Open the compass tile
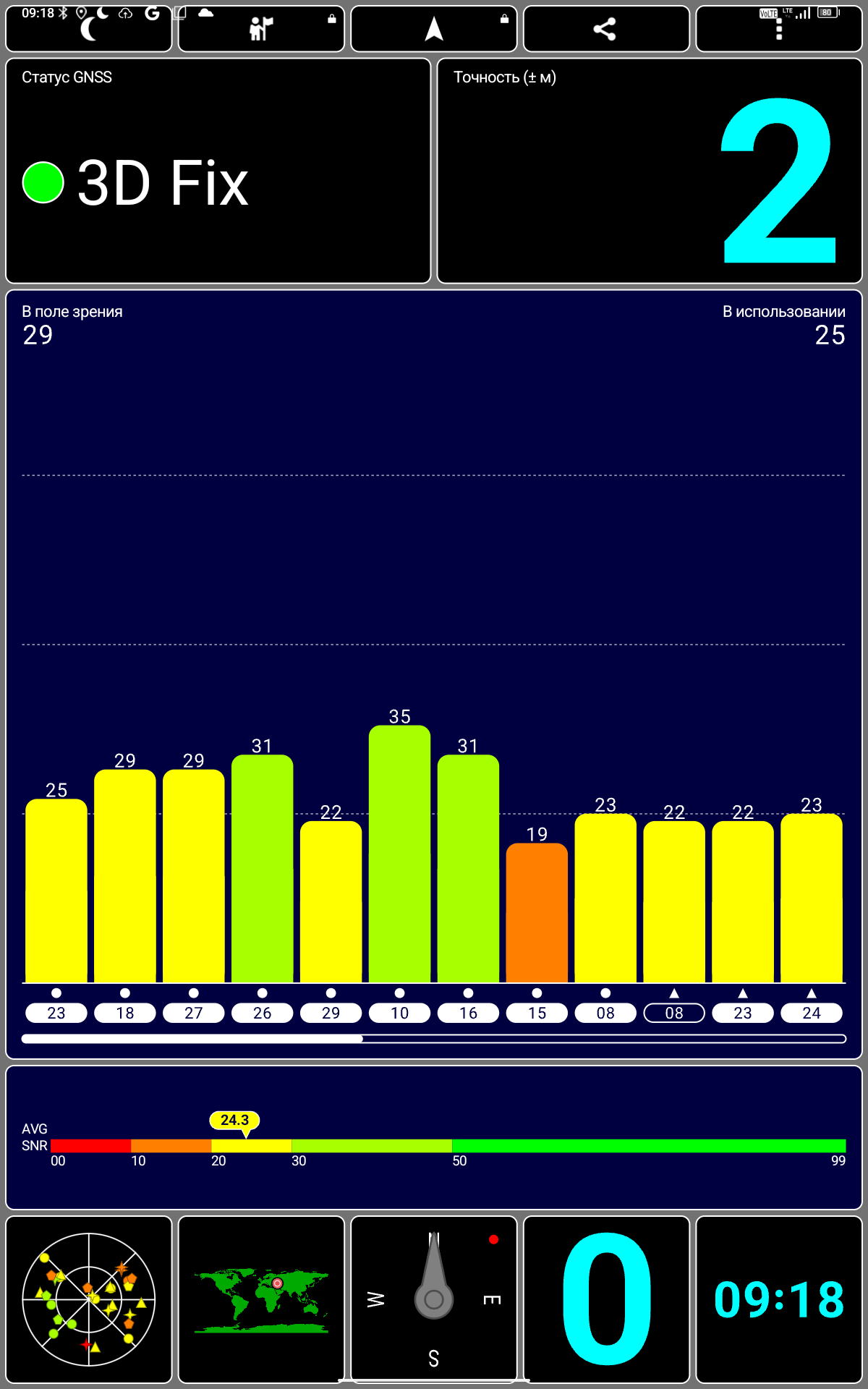Viewport: 868px width, 1389px height. (434, 1299)
